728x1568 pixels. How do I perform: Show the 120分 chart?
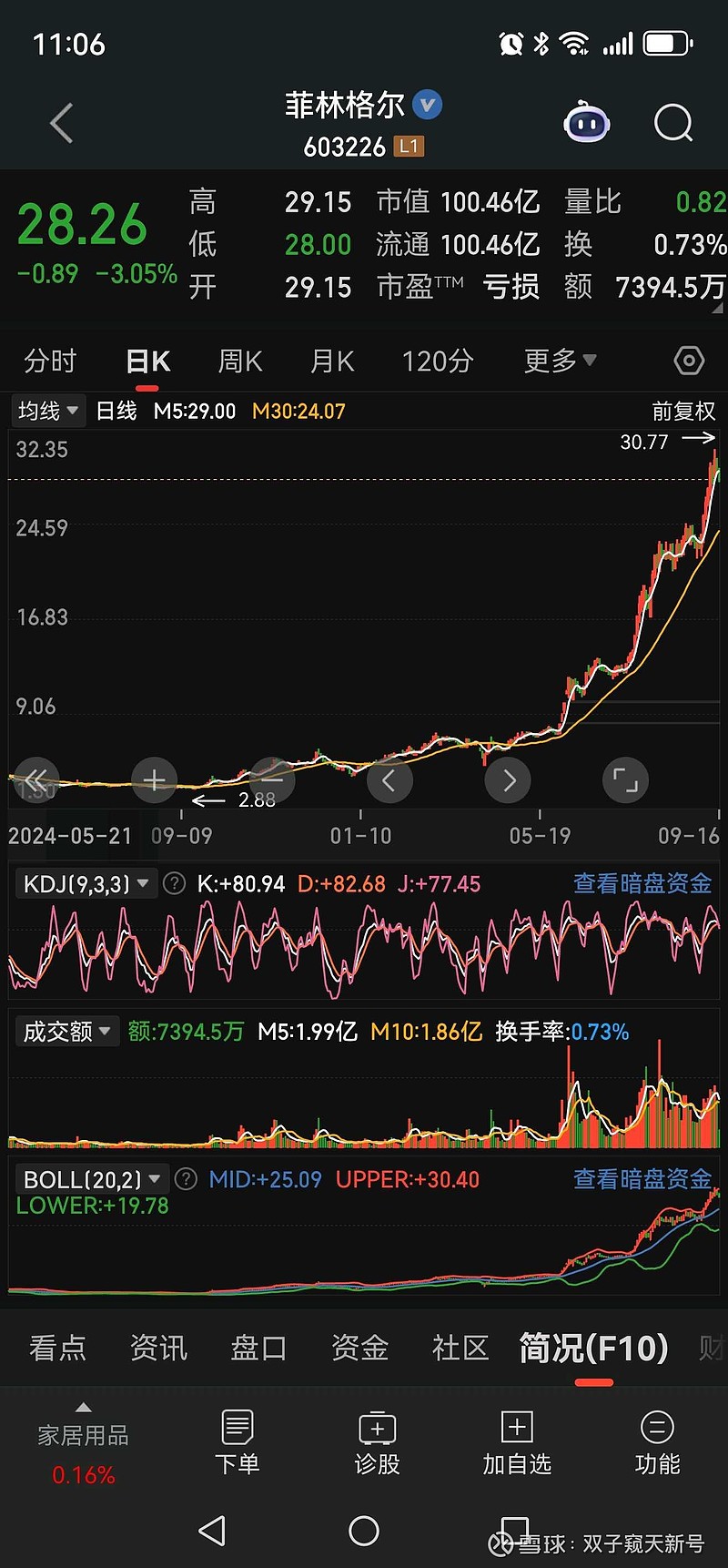point(438,361)
